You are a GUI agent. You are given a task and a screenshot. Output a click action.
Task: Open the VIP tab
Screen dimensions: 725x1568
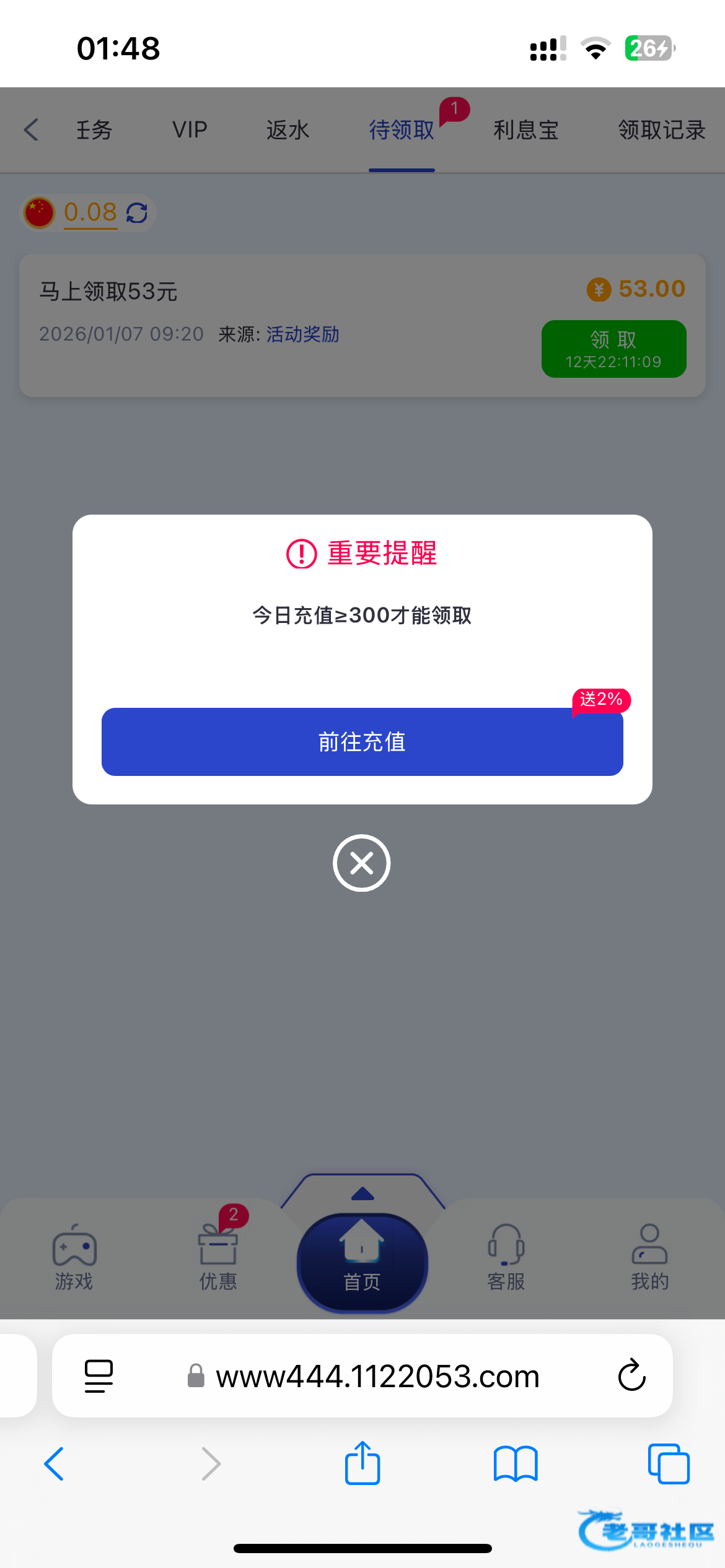190,130
